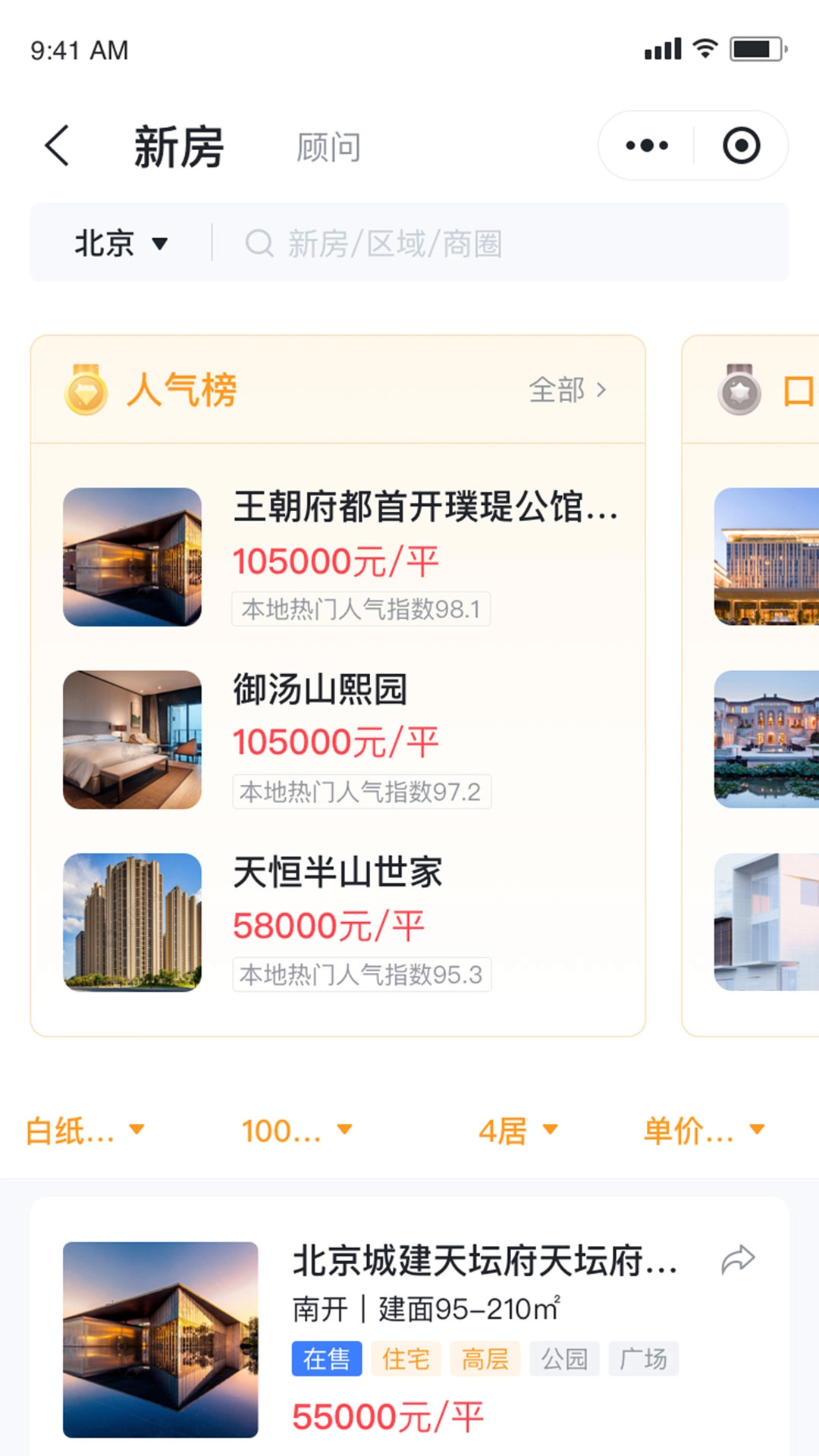819x1456 pixels.
Task: Toggle the 住宅 property tag
Action: tap(406, 1359)
